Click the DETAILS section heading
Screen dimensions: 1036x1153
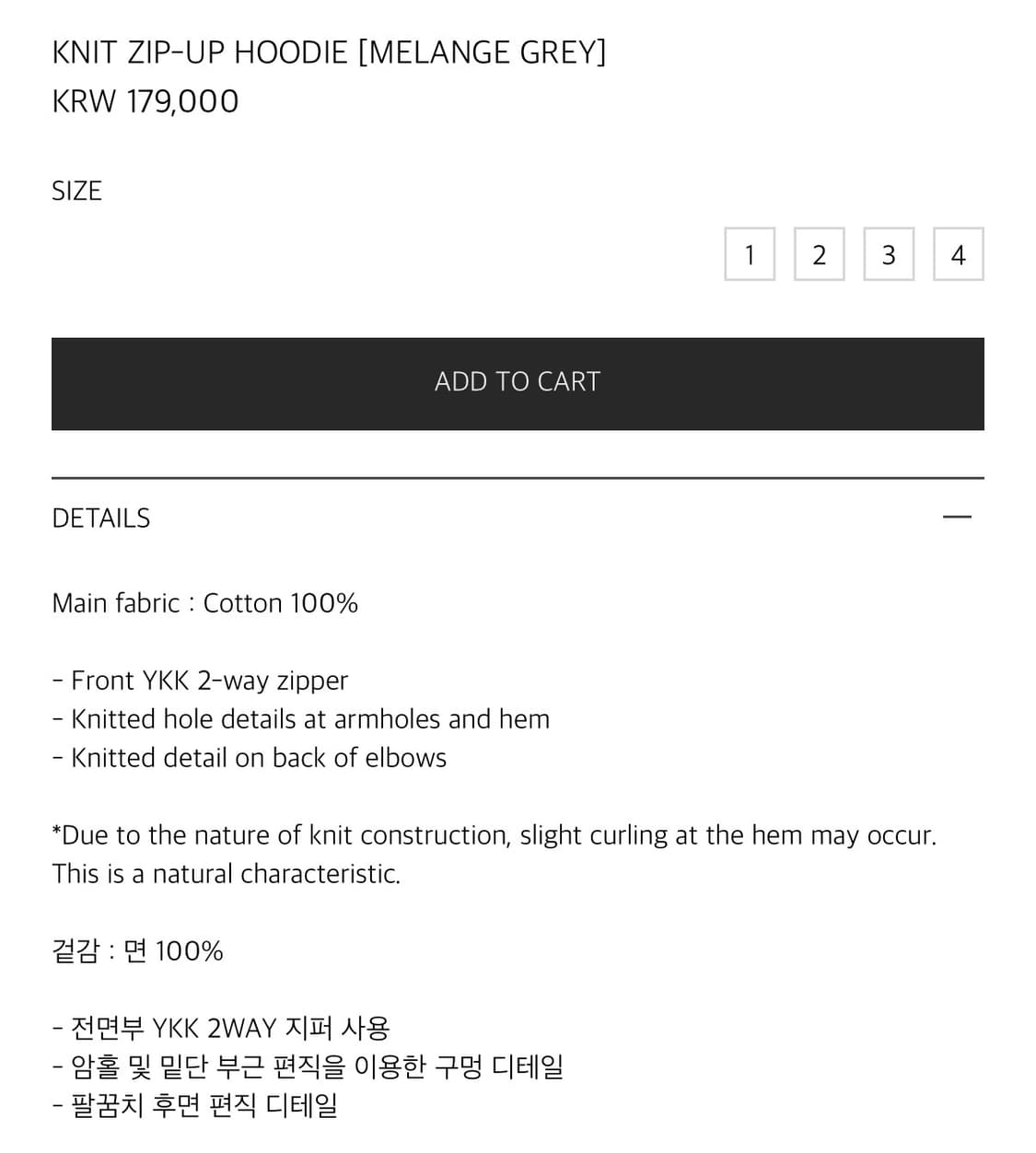tap(100, 518)
